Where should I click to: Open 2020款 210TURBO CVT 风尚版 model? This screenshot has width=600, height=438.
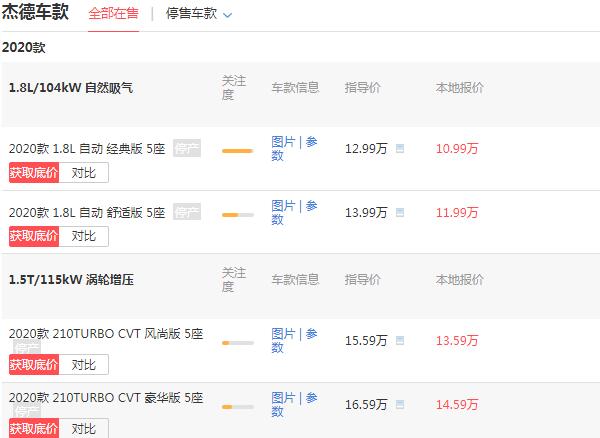(105, 334)
